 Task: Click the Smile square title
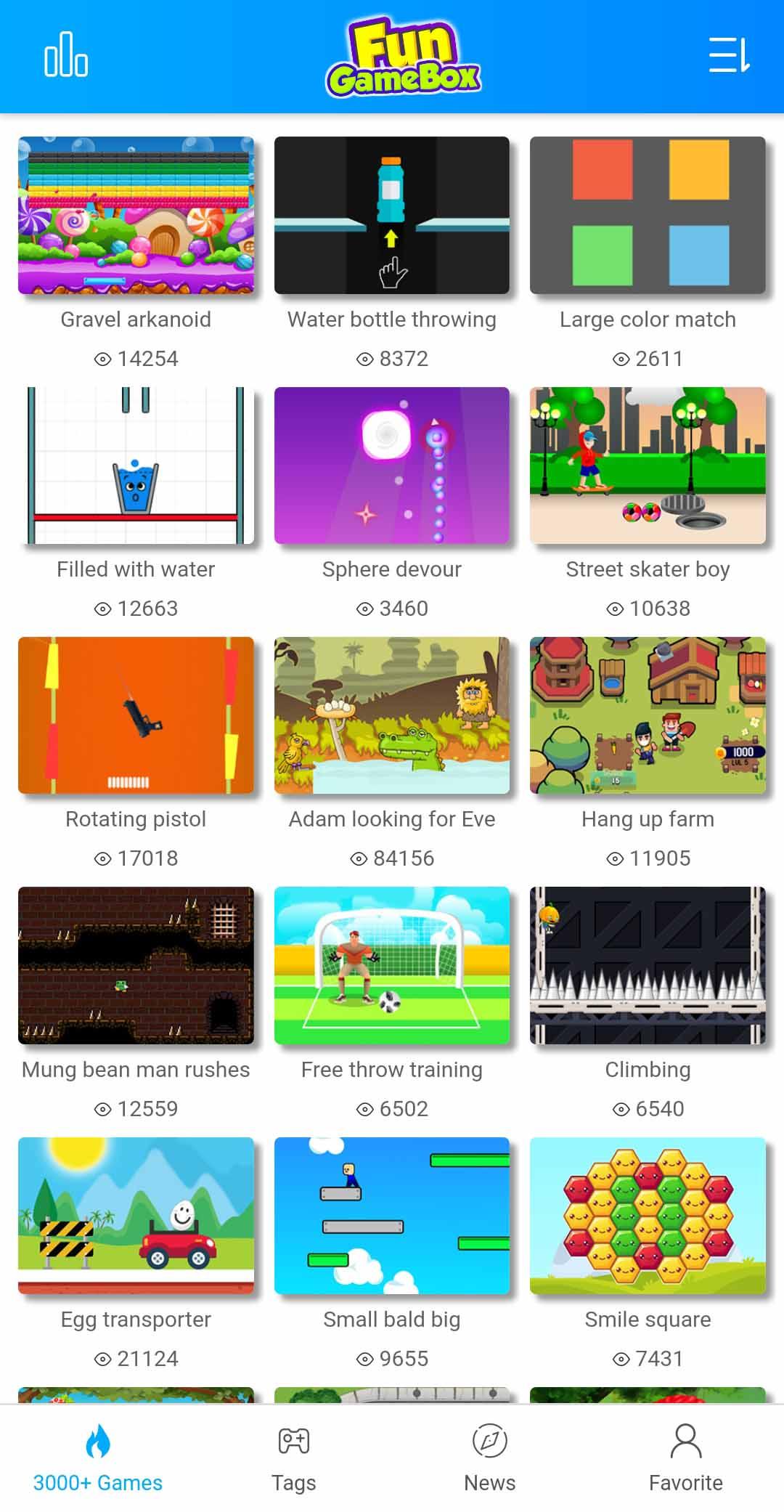click(648, 1320)
